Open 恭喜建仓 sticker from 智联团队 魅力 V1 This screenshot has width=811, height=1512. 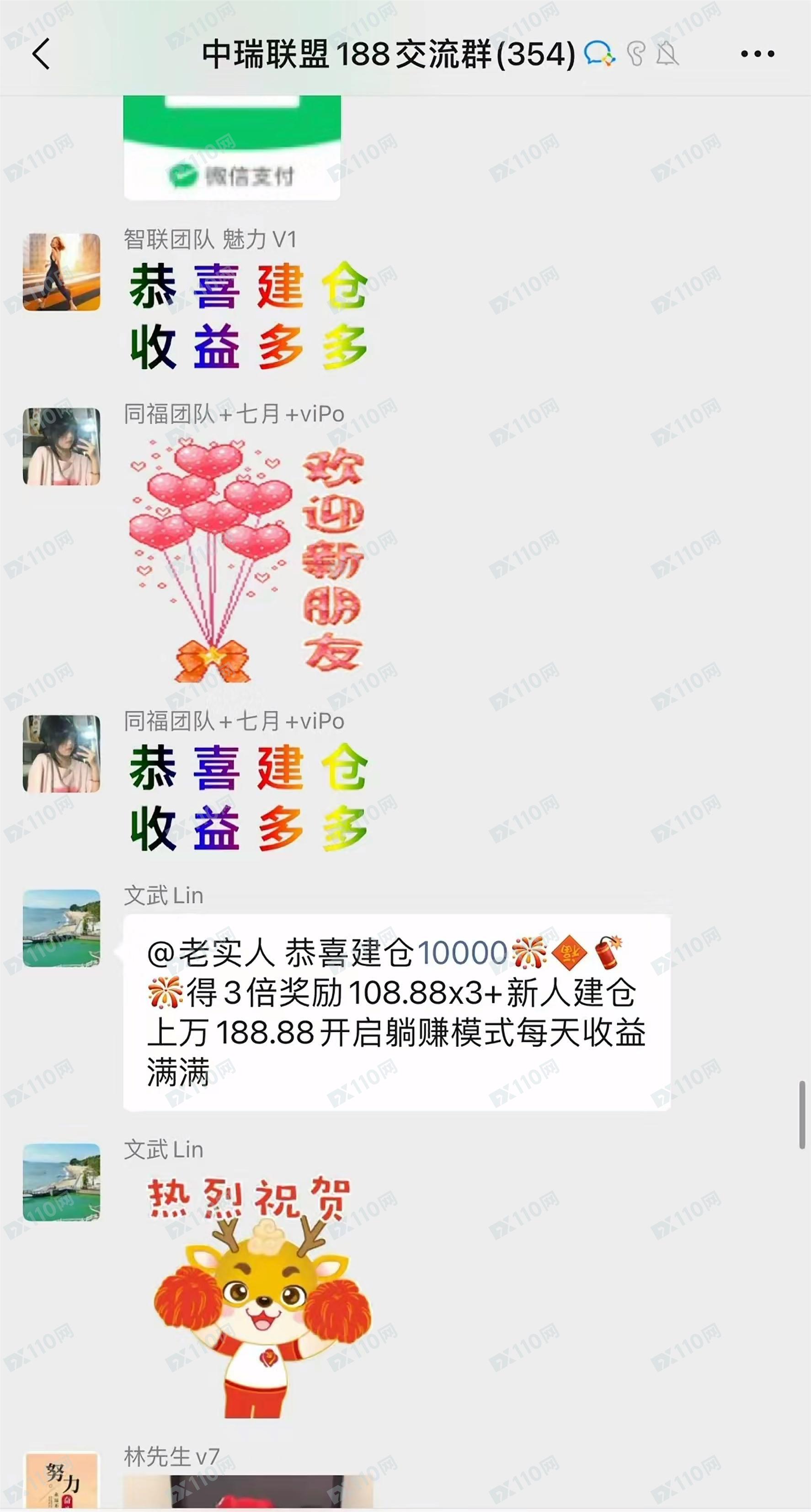(248, 316)
